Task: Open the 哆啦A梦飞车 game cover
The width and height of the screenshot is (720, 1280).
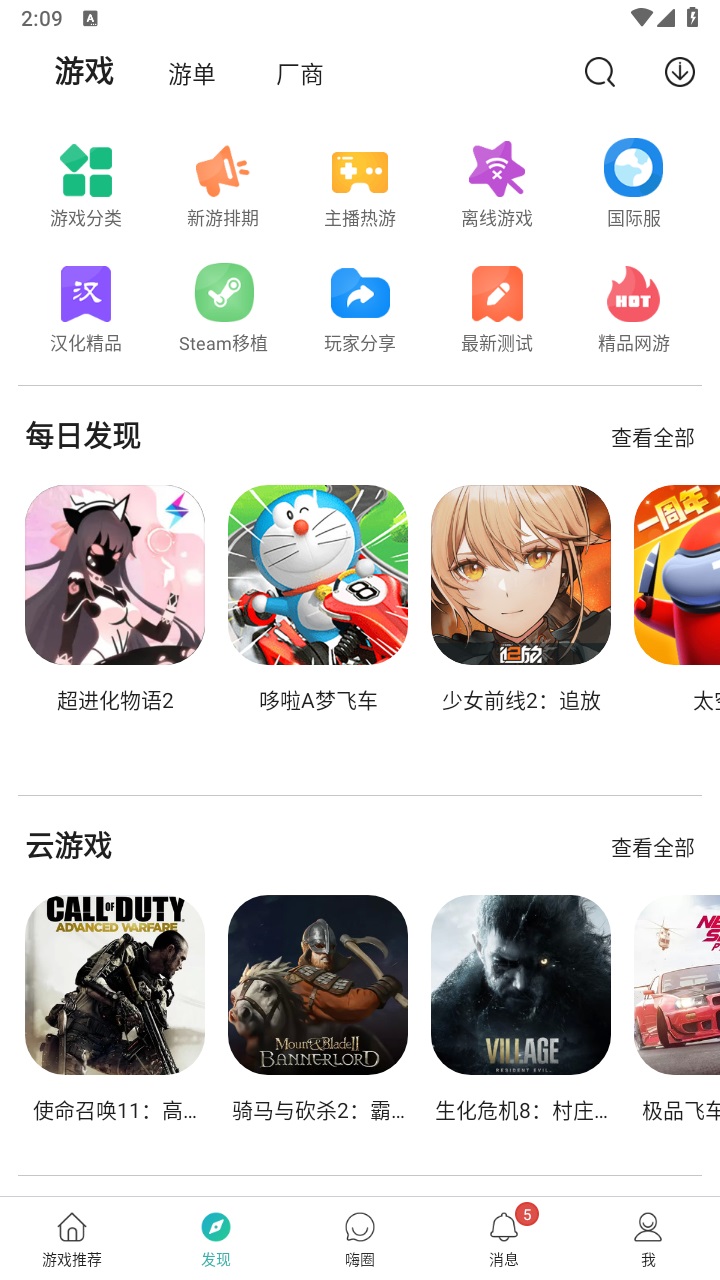Action: click(317, 575)
